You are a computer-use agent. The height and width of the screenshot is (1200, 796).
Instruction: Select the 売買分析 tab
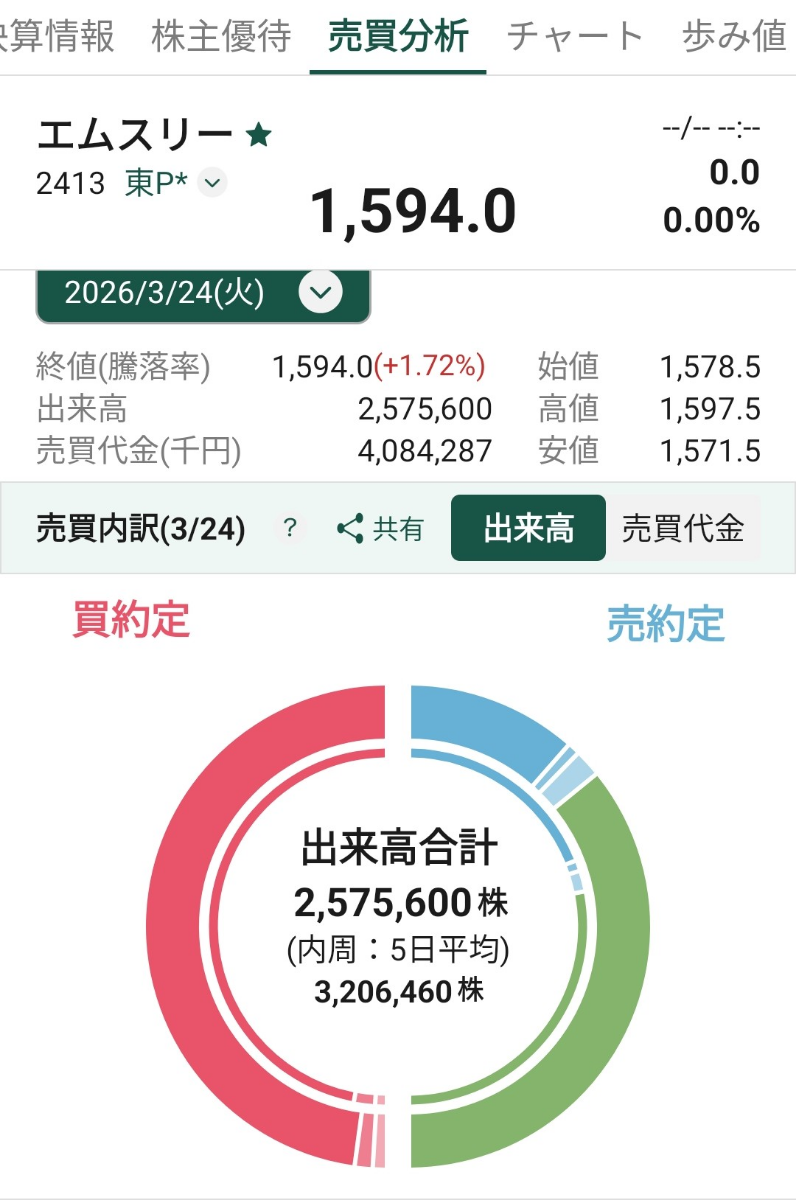[397, 35]
